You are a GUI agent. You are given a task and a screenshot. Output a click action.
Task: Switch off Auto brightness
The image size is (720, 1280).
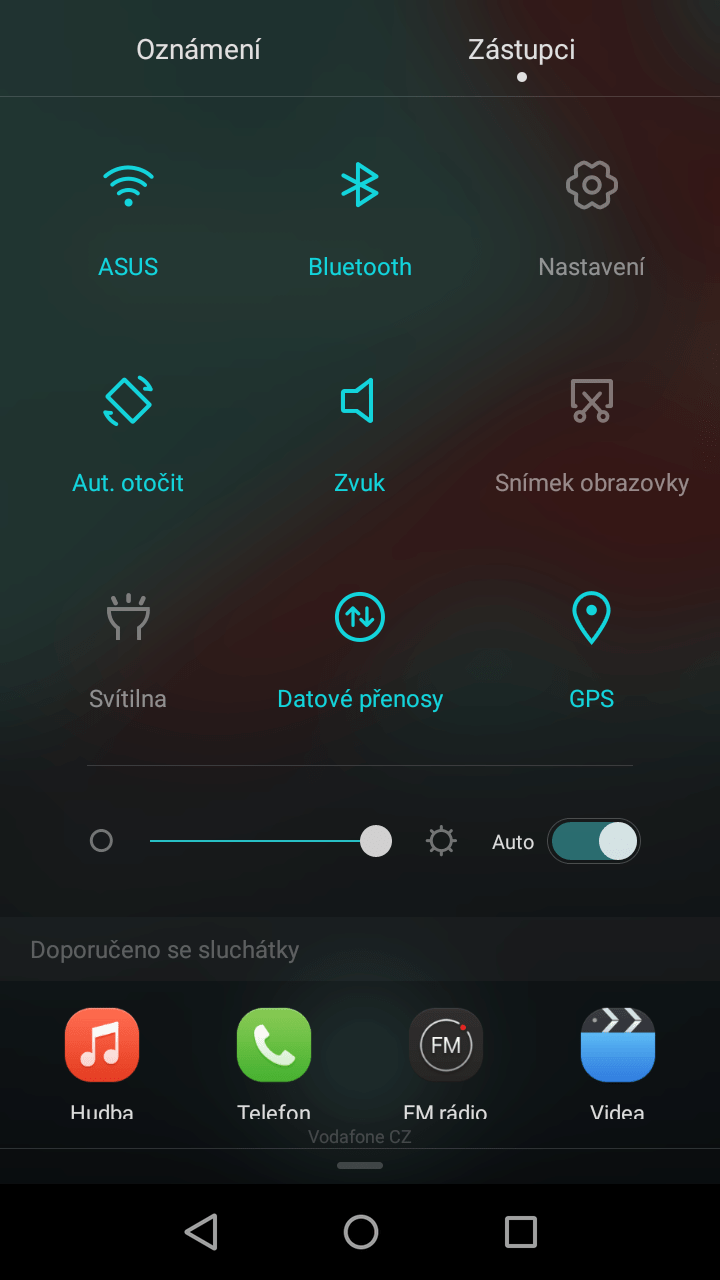(594, 842)
